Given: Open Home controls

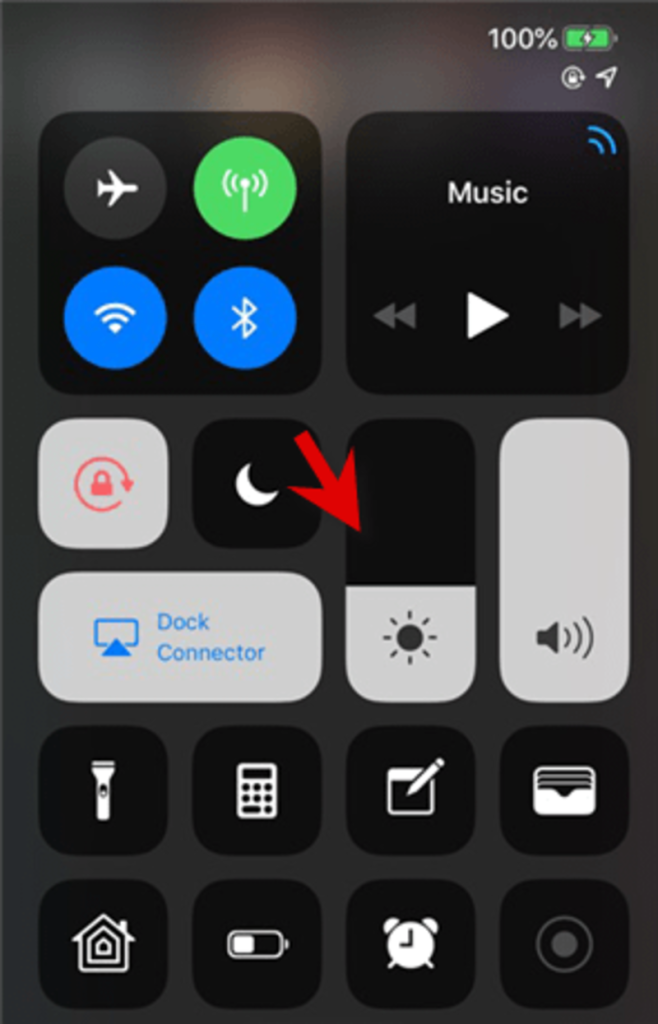Looking at the screenshot, I should coord(103,943).
